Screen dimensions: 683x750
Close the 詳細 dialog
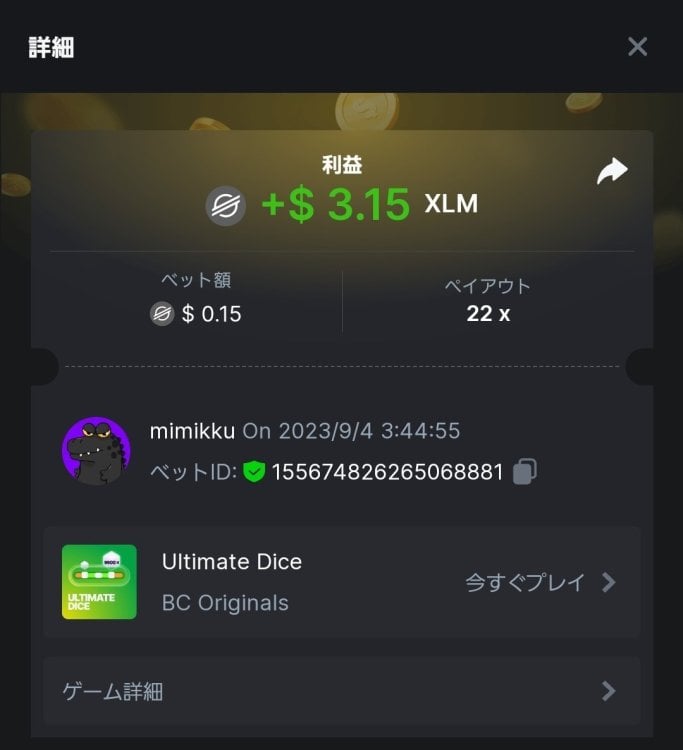[637, 47]
